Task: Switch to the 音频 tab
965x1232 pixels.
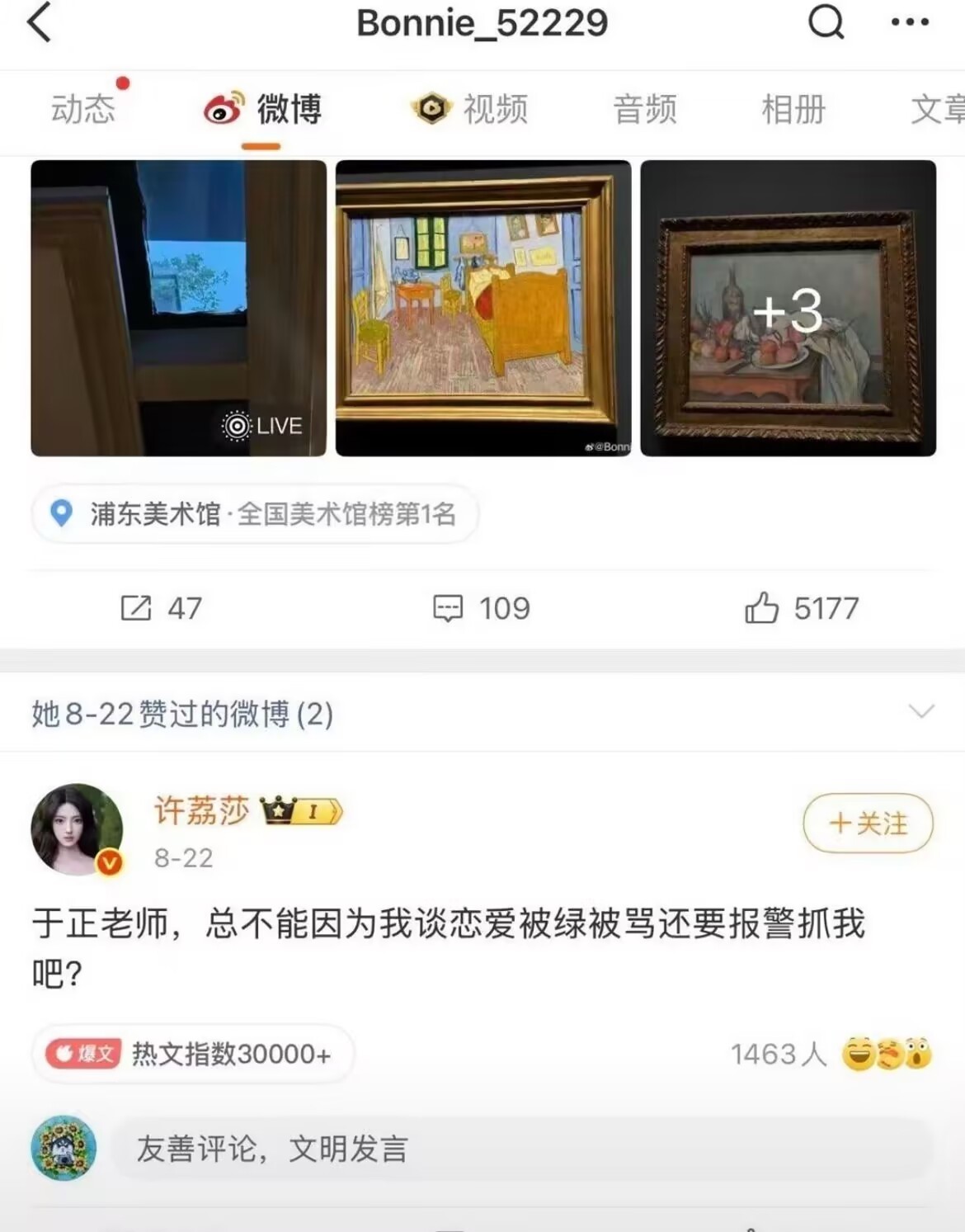Action: click(644, 109)
